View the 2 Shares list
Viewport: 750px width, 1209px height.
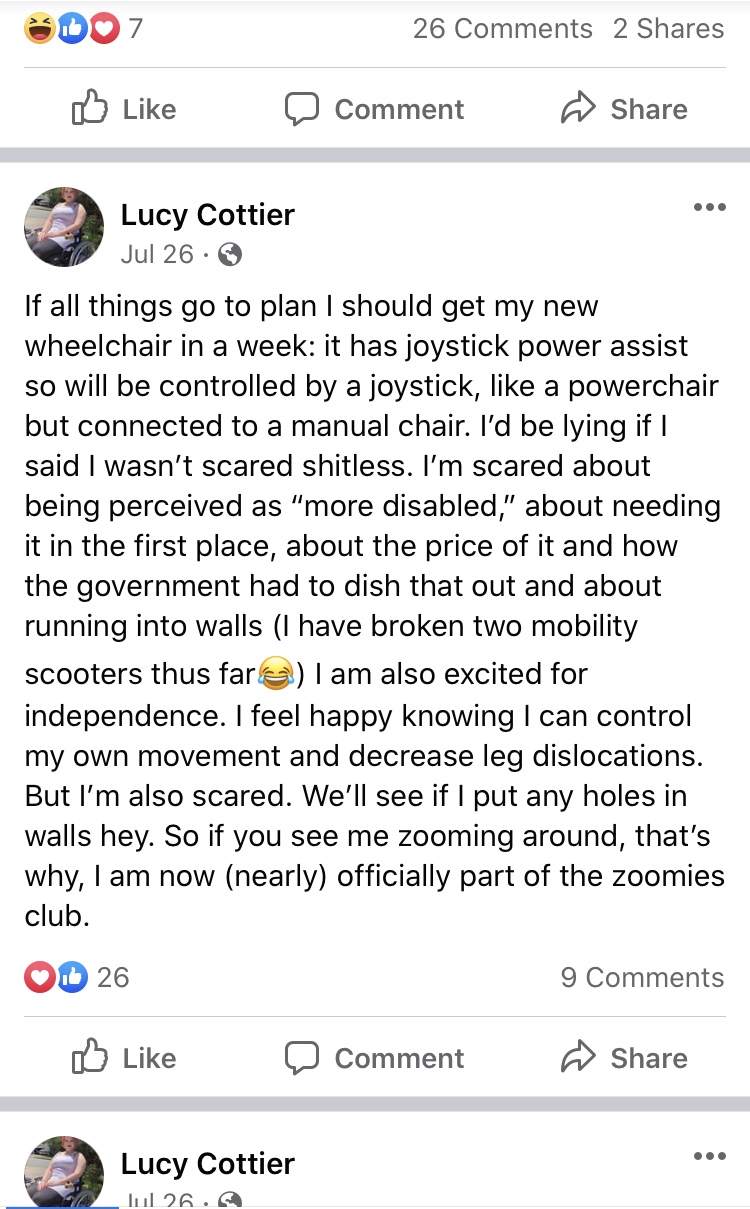pyautogui.click(x=669, y=29)
